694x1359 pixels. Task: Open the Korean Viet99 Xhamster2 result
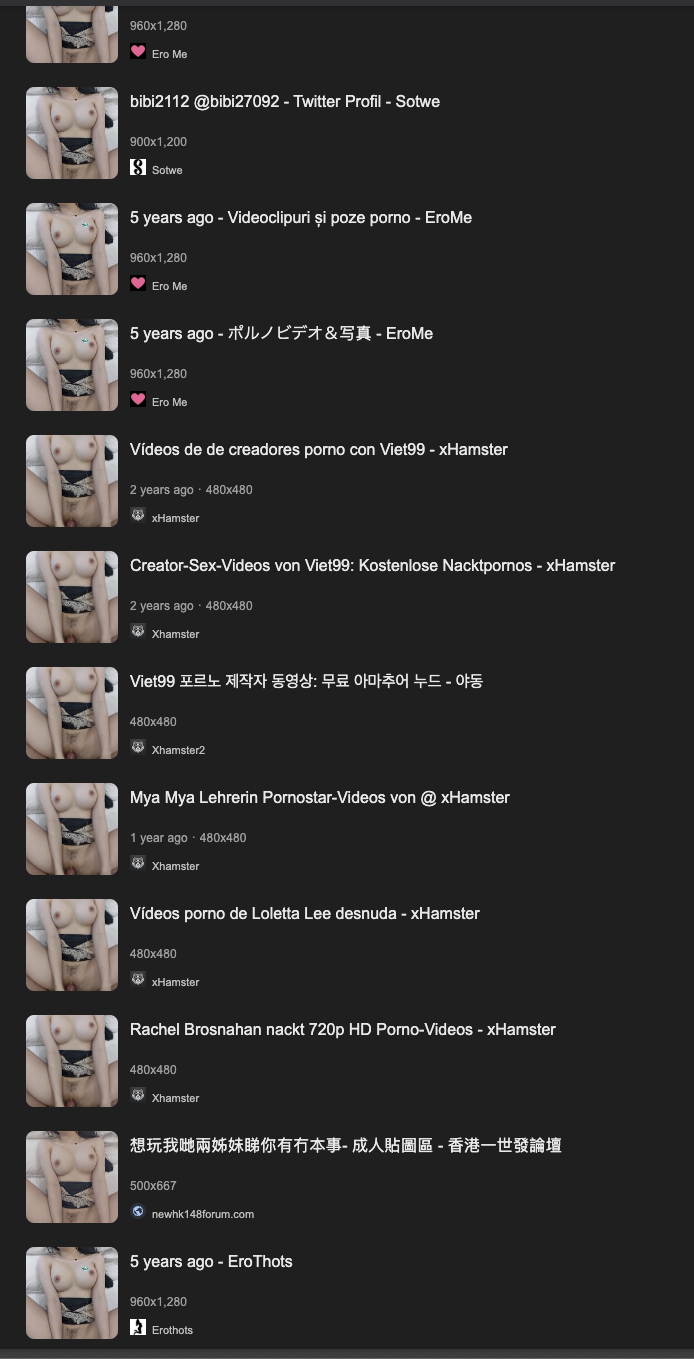point(306,682)
